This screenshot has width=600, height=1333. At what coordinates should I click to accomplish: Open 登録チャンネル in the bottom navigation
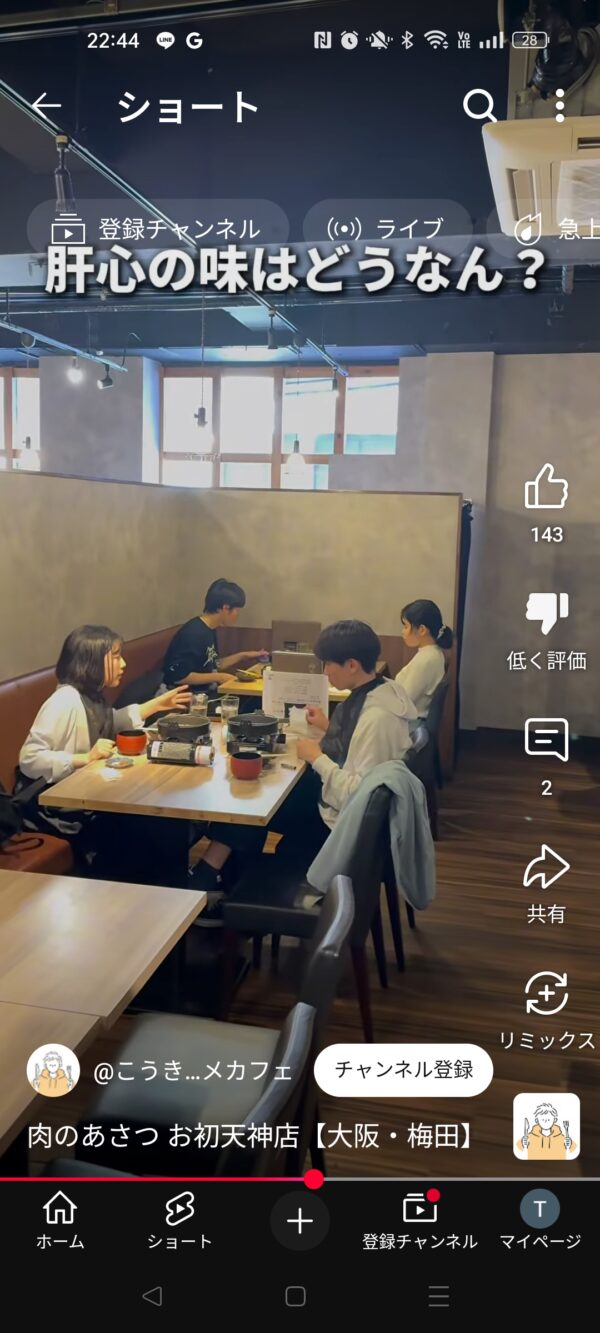click(420, 1220)
